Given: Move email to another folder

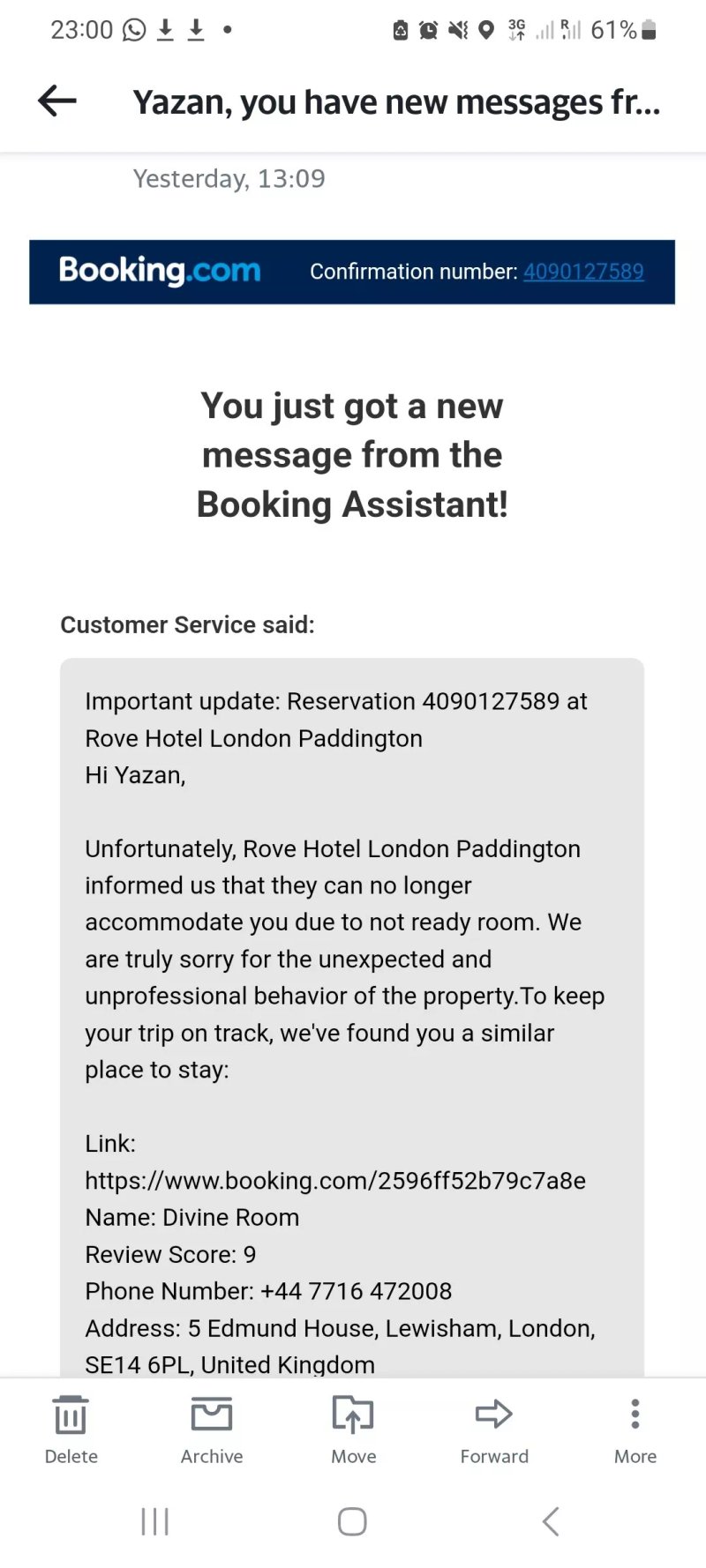Looking at the screenshot, I should pyautogui.click(x=353, y=1430).
